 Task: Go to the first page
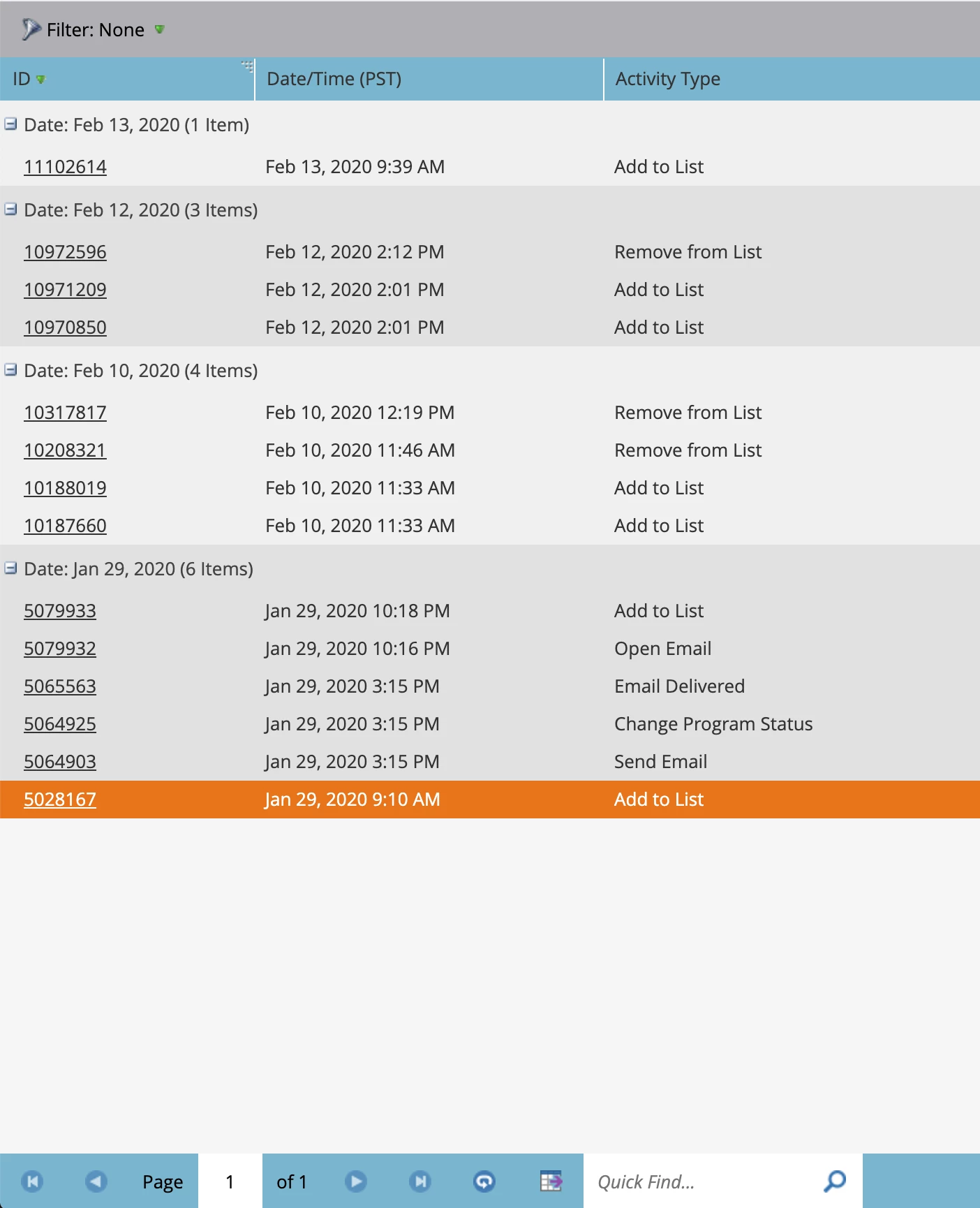32,1181
